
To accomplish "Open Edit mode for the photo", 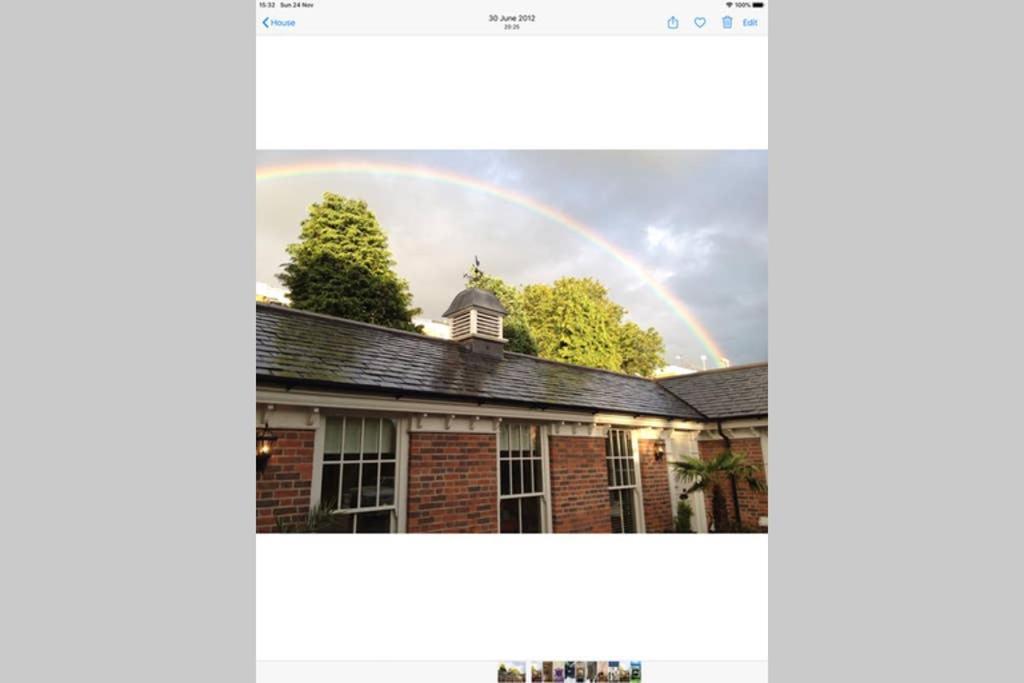I will [x=750, y=22].
